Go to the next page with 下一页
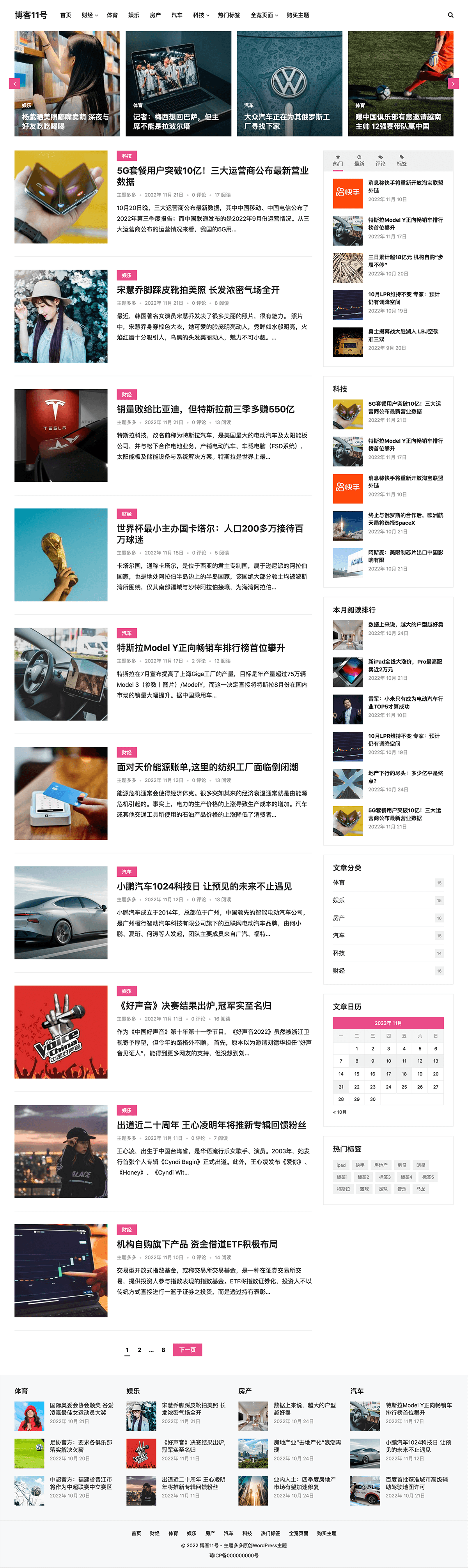Viewport: 468px width, 1568px height. coord(187,1350)
